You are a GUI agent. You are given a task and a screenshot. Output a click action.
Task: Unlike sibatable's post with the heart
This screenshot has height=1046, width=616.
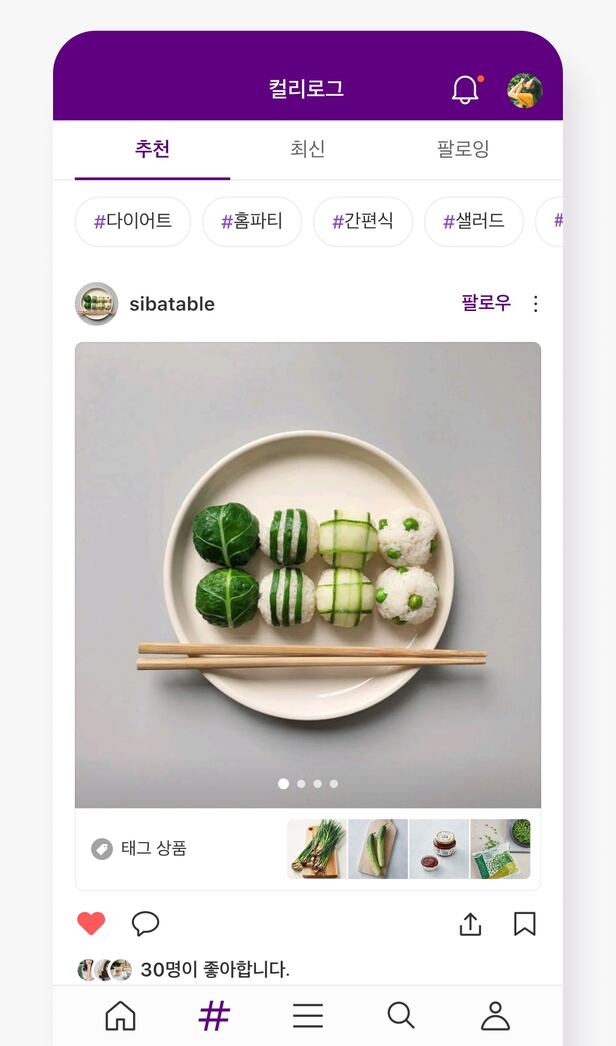[x=91, y=924]
